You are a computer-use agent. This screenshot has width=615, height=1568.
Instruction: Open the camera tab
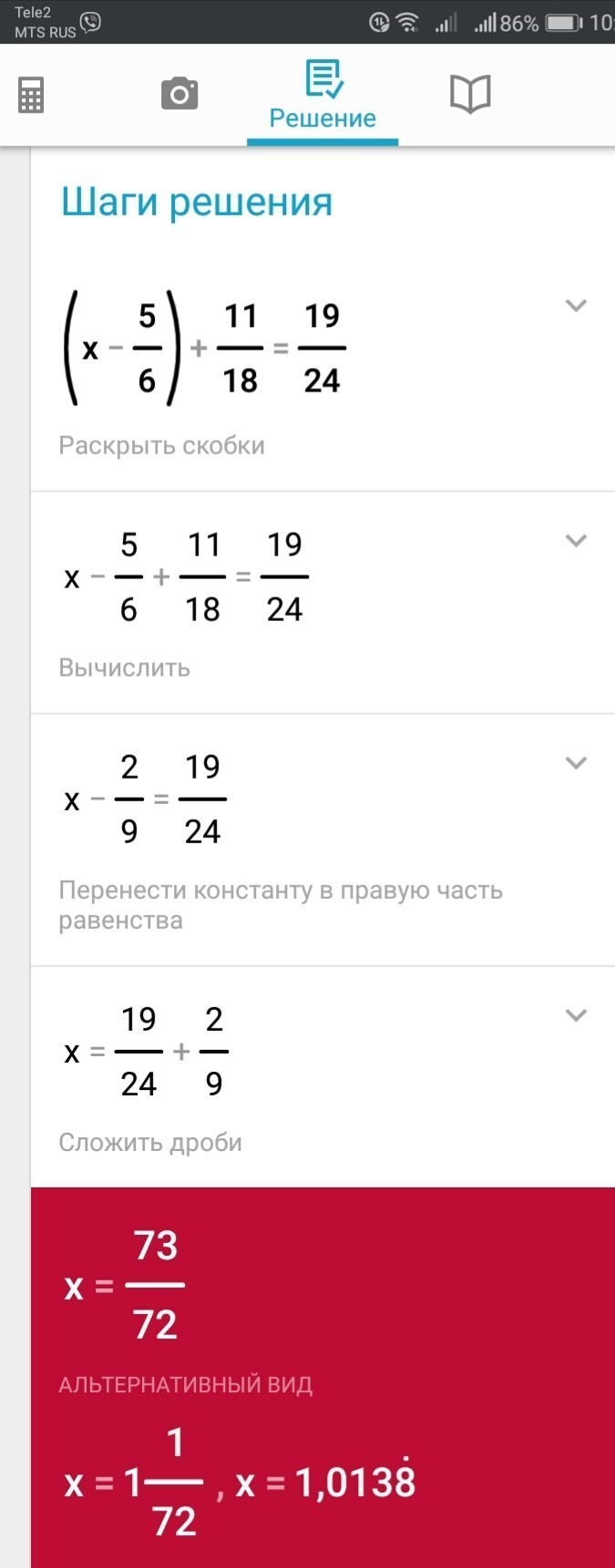[x=179, y=94]
